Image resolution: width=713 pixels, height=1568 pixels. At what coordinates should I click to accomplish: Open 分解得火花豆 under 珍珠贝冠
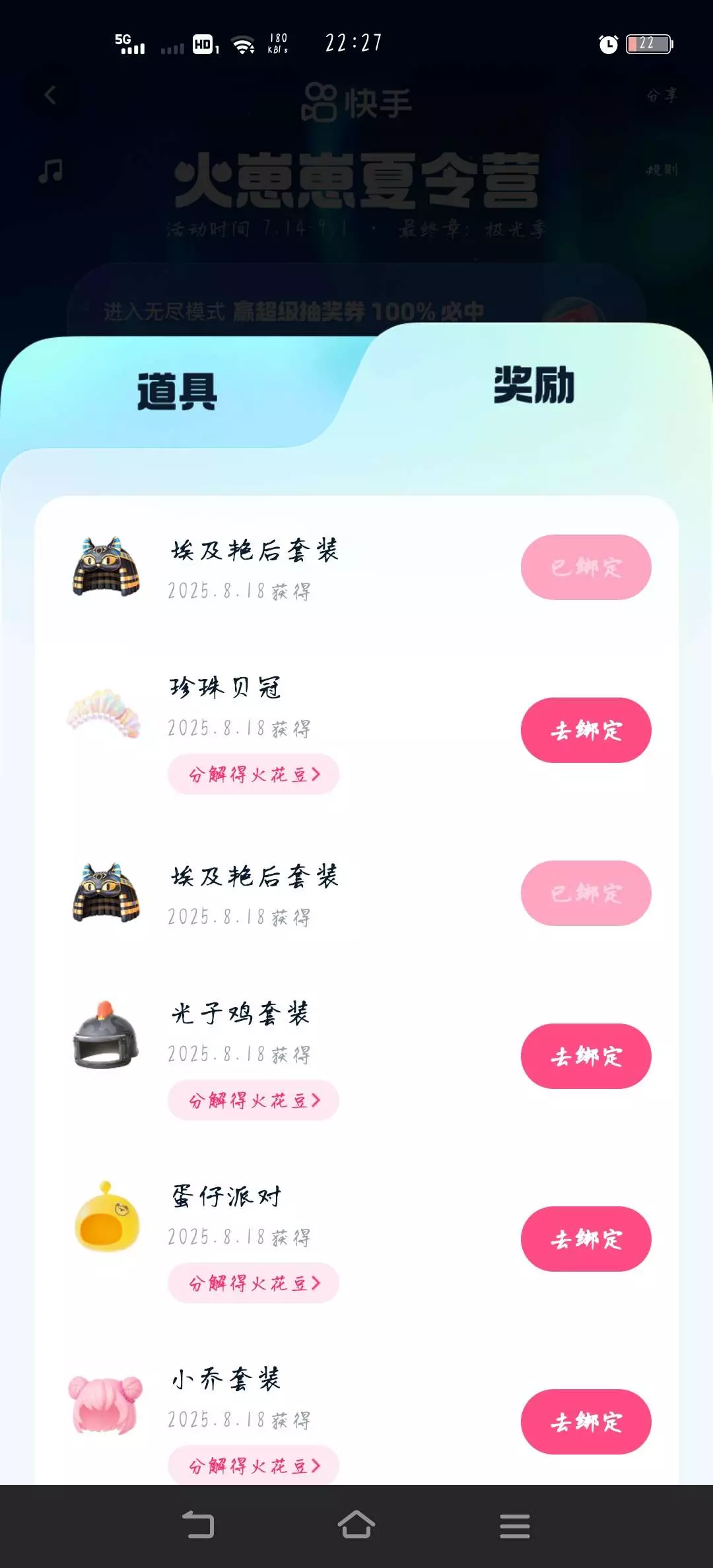(254, 774)
